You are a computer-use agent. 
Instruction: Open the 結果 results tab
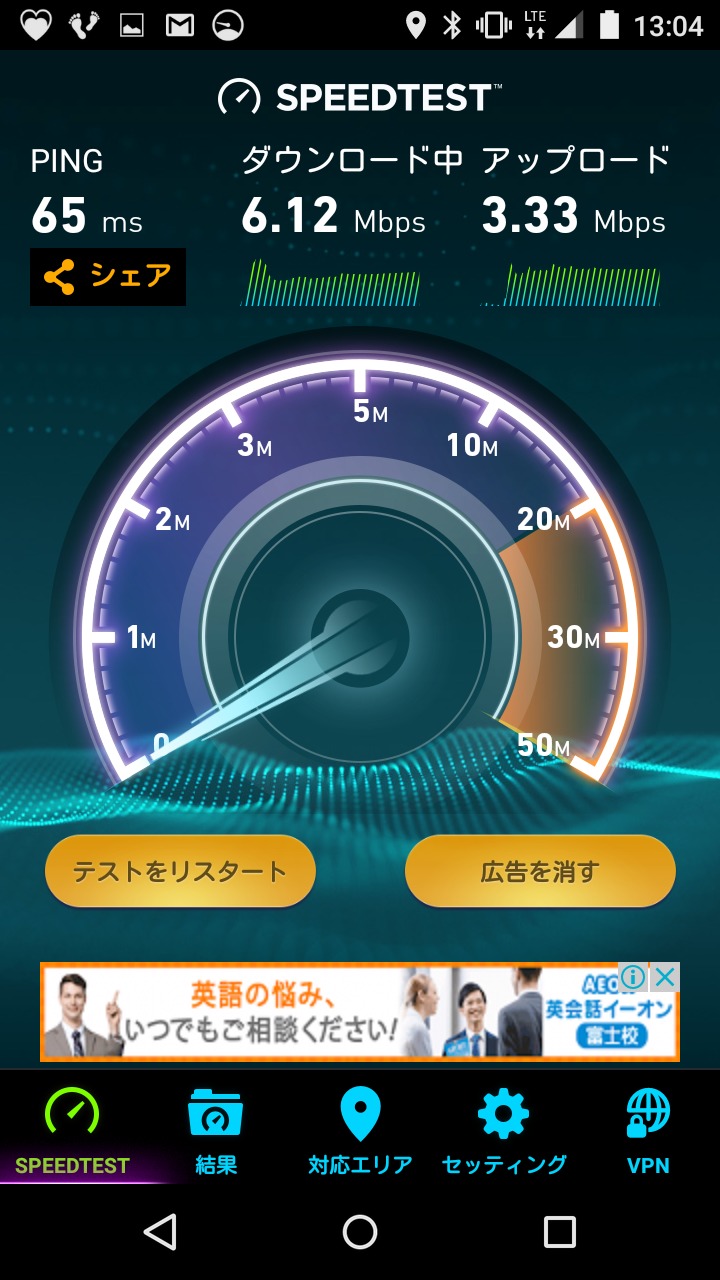(x=216, y=1130)
